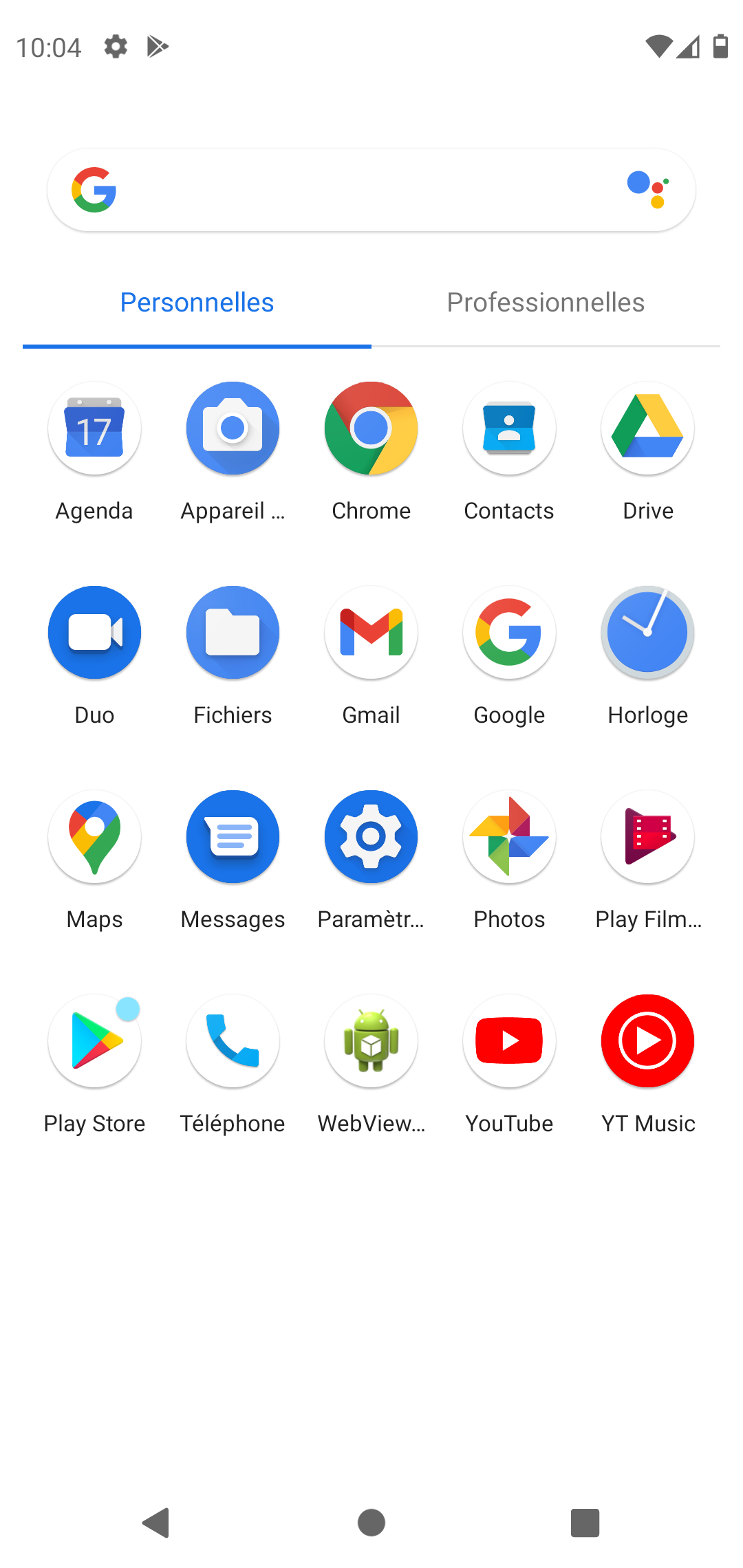Activate the Google Assistant icon
The height and width of the screenshot is (1568, 743).
647,190
